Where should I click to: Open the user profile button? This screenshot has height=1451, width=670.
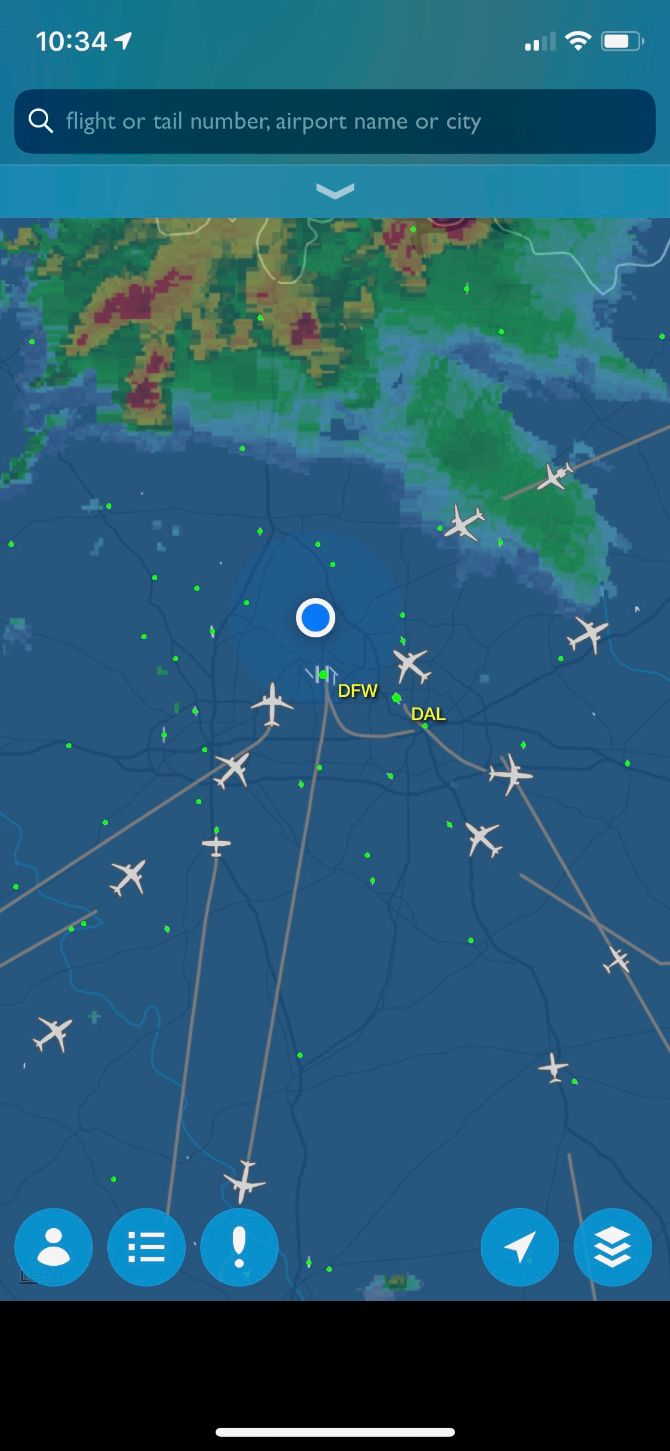pos(53,1247)
